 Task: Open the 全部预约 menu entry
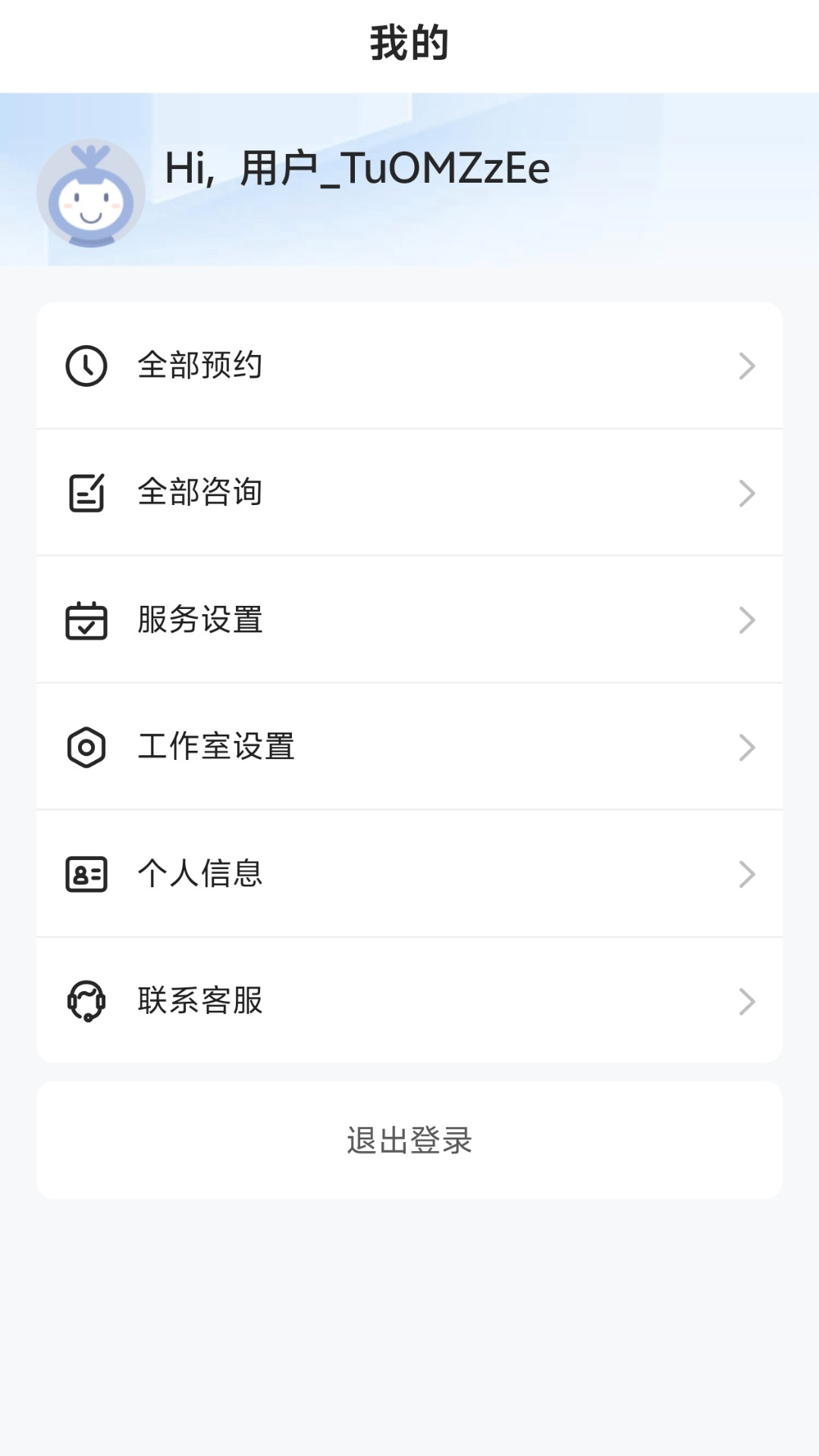pyautogui.click(x=409, y=366)
